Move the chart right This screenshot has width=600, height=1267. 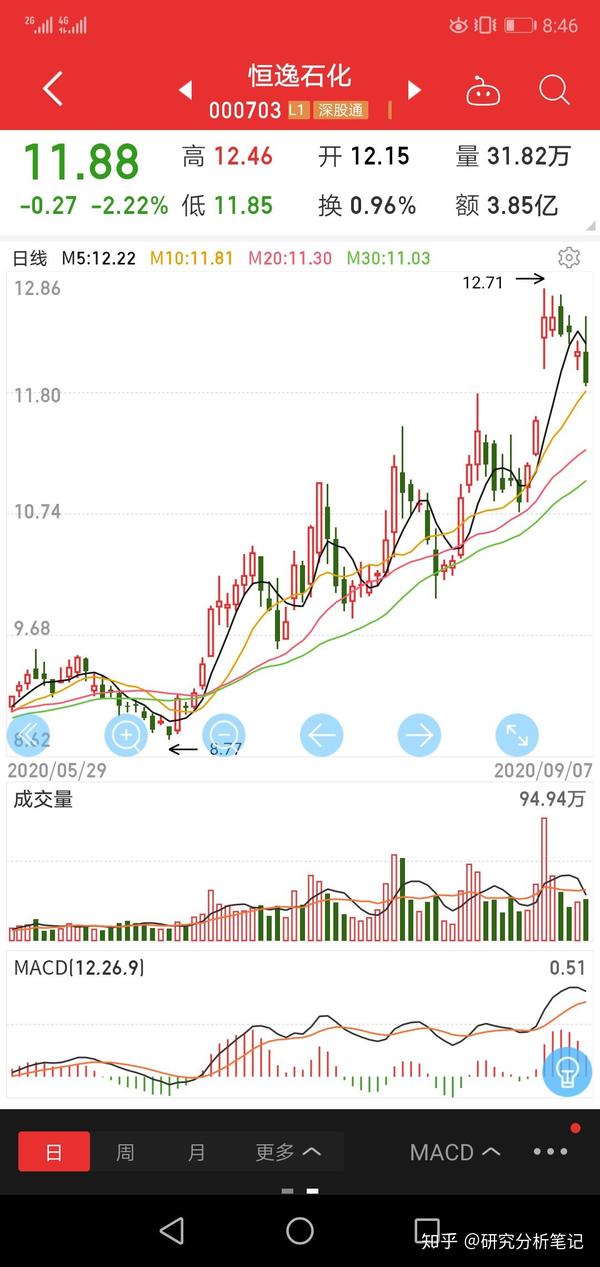pos(419,736)
